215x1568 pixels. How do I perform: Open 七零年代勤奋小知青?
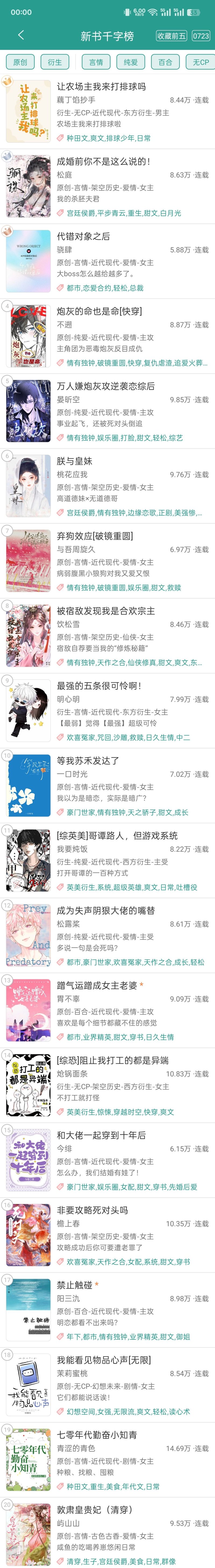coord(96,1435)
